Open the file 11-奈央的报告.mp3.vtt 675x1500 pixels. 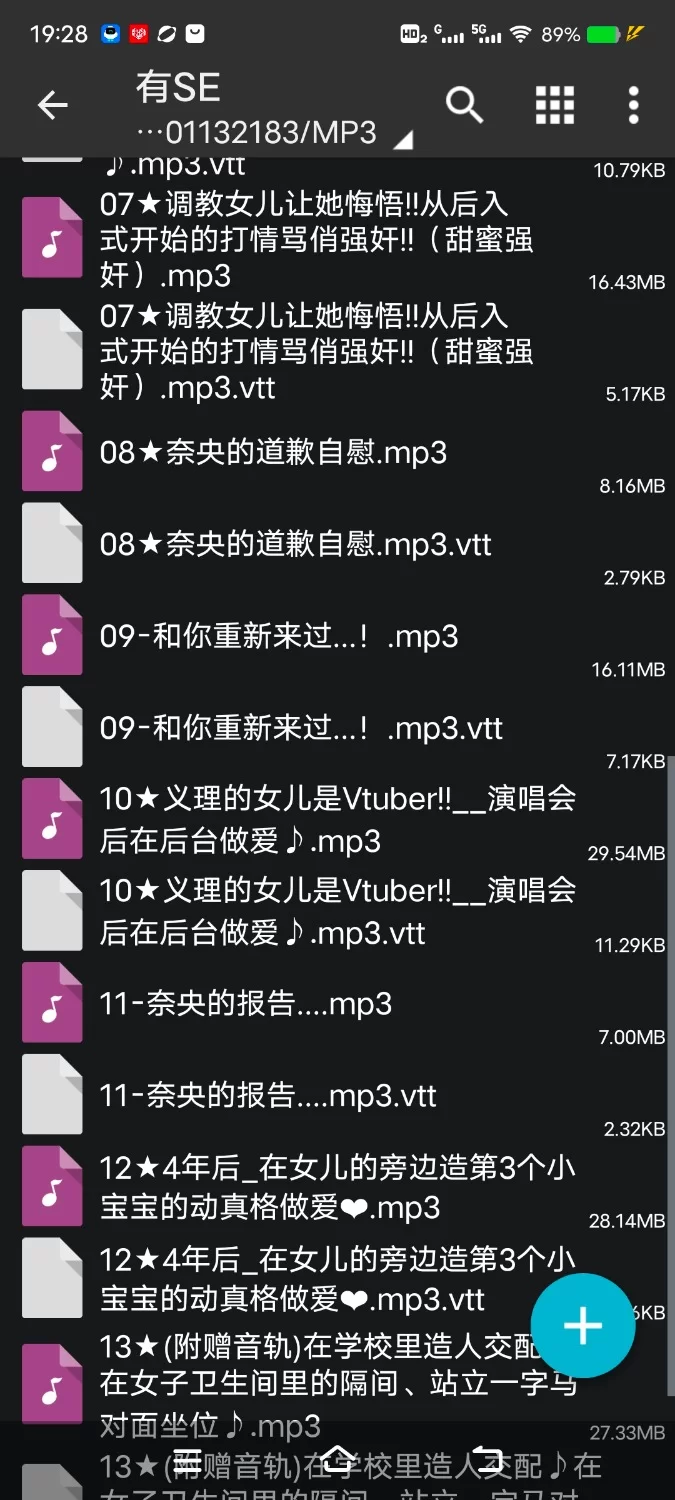tap(268, 1096)
